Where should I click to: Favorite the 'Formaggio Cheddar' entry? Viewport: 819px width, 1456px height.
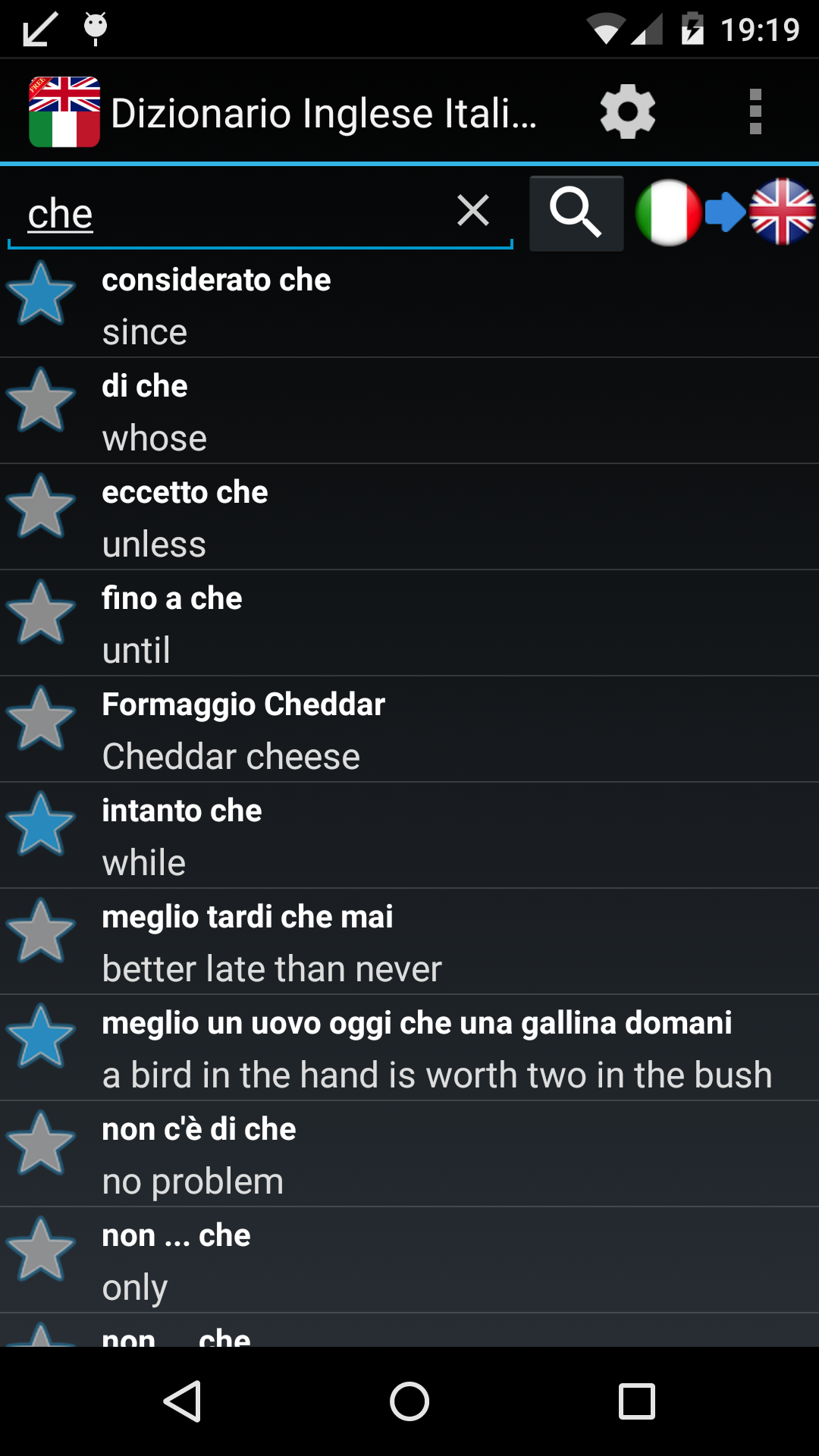(x=41, y=719)
